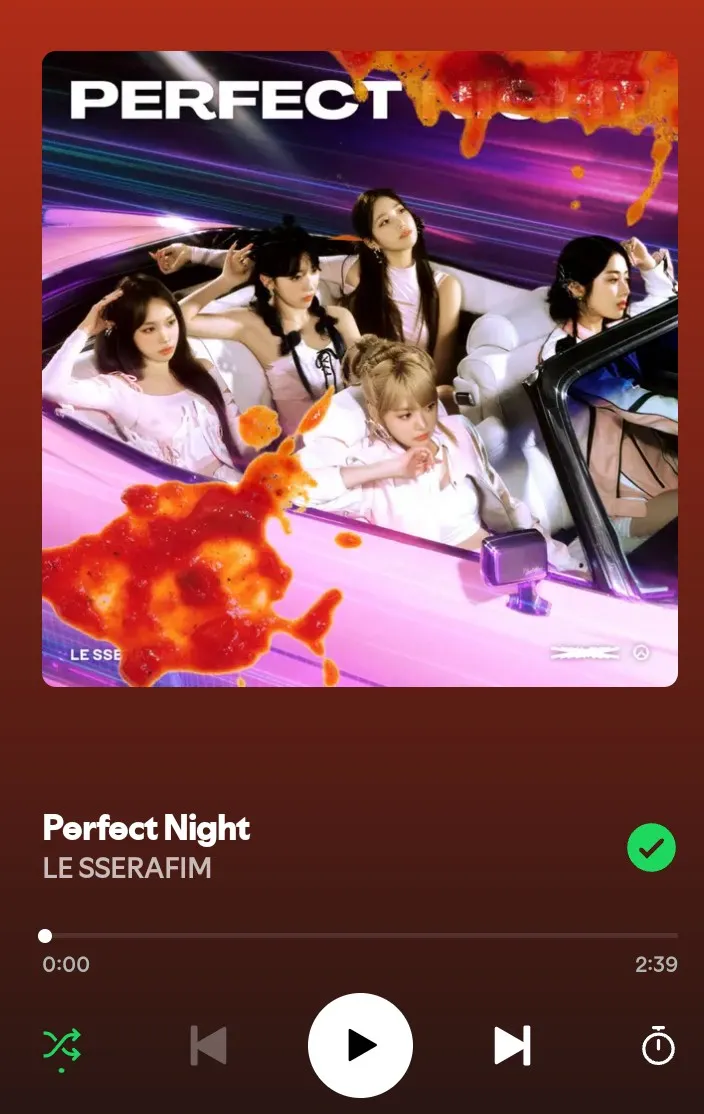704x1114 pixels.
Task: Tap the playback progress bar
Action: [x=360, y=936]
